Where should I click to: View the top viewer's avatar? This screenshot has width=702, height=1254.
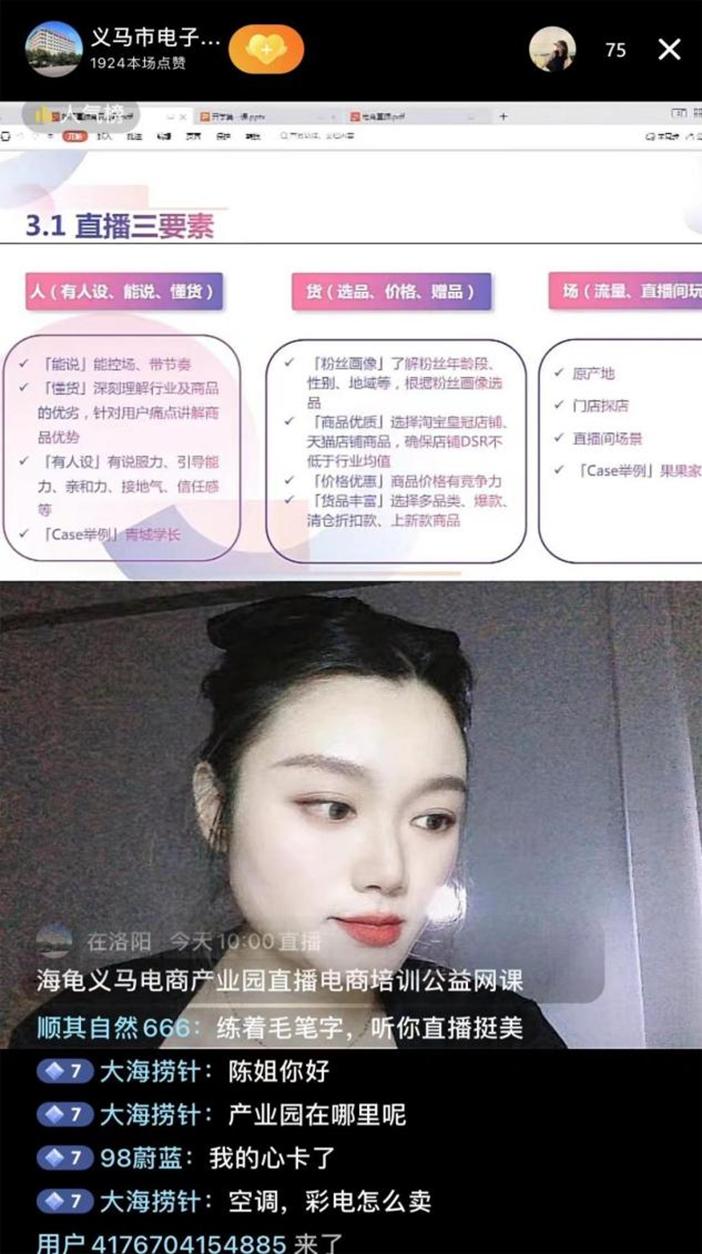click(552, 49)
